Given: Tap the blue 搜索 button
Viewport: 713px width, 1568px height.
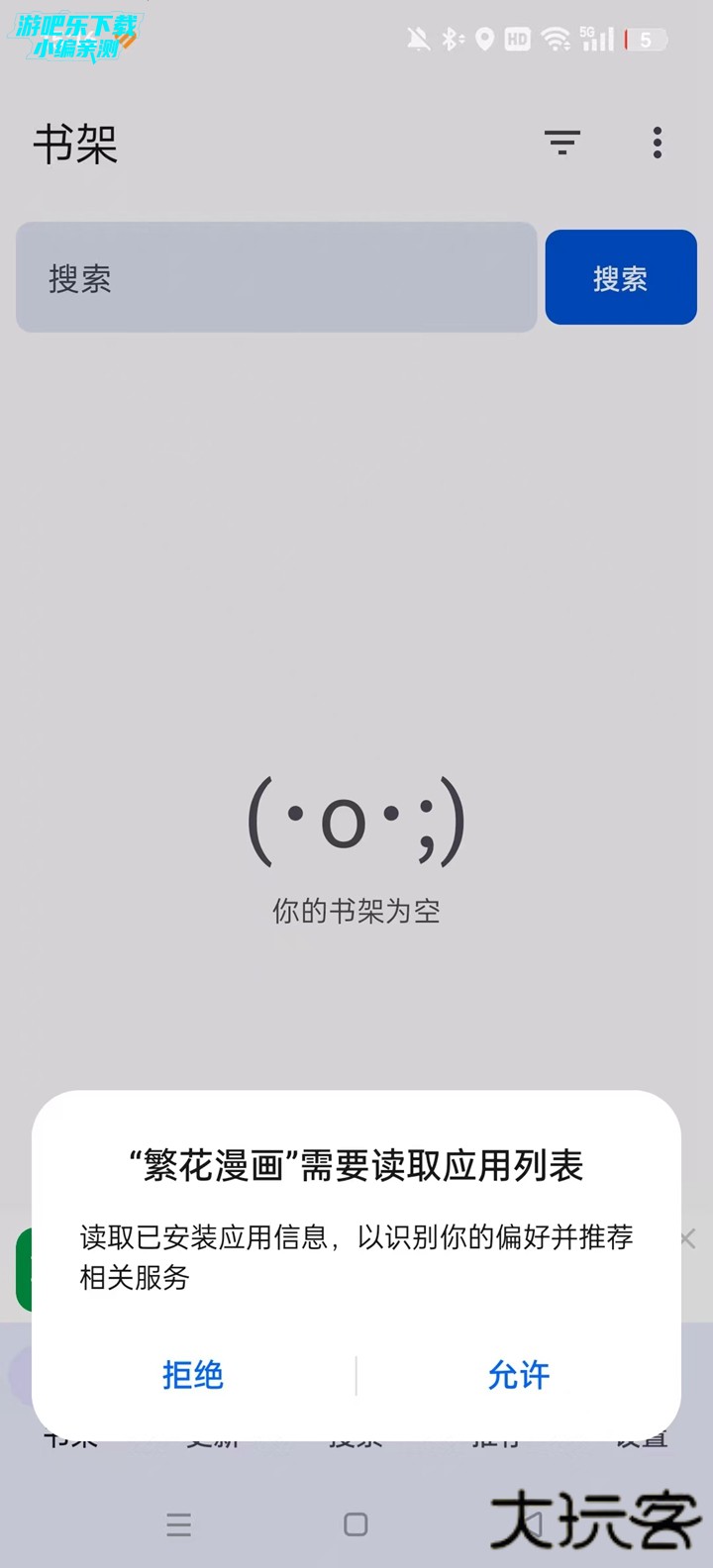Looking at the screenshot, I should tap(621, 278).
